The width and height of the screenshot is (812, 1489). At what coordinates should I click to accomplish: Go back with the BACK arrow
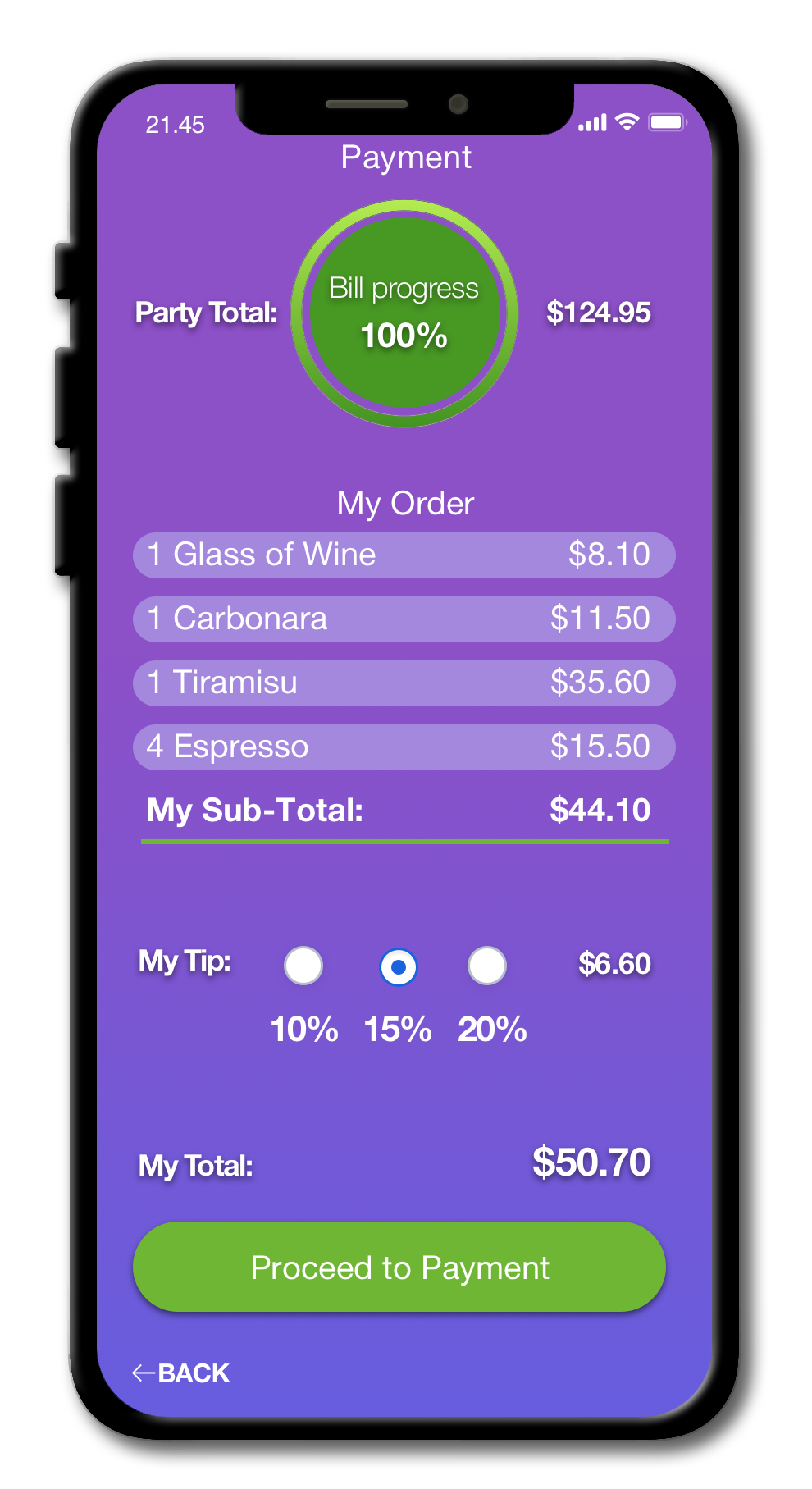click(x=181, y=1373)
